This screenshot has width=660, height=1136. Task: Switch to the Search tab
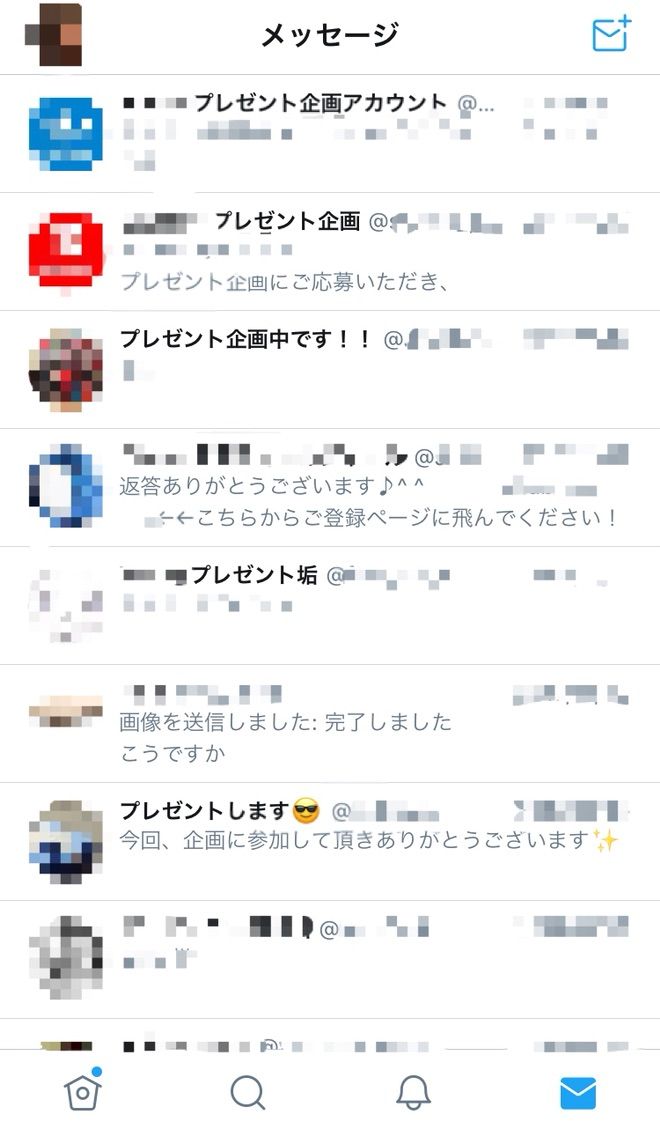[248, 1092]
